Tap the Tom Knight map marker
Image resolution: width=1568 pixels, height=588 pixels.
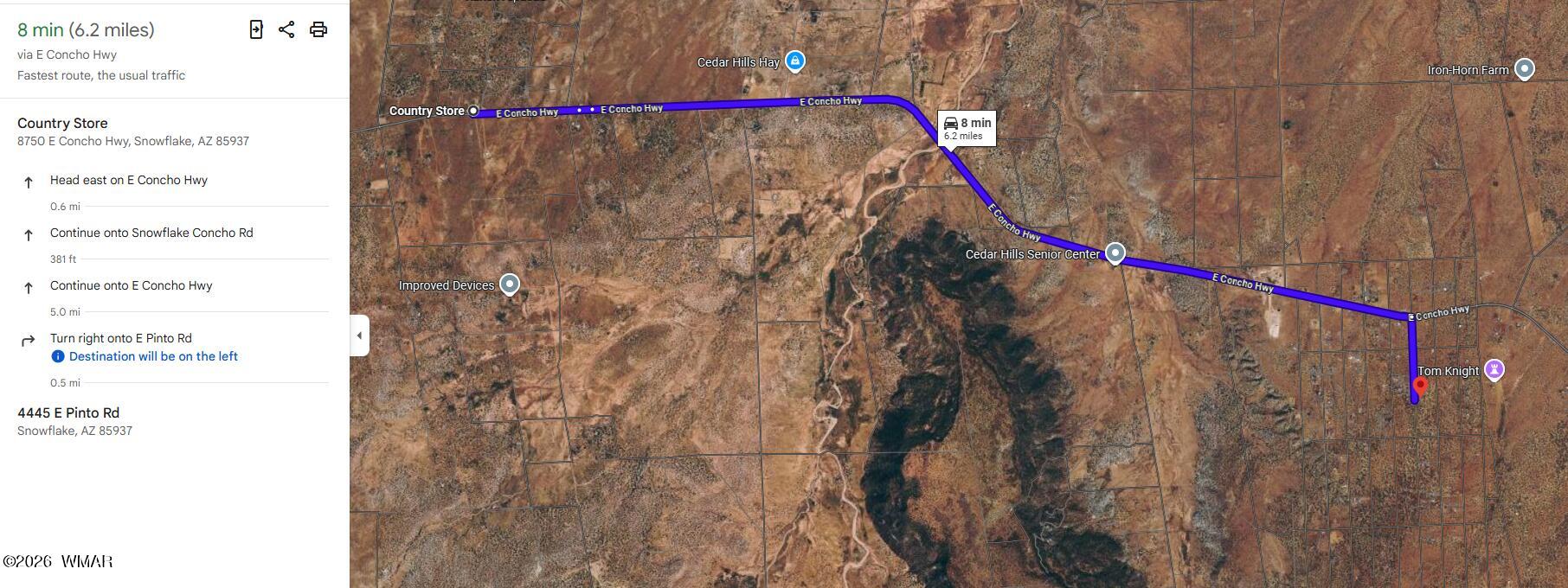pos(1494,370)
